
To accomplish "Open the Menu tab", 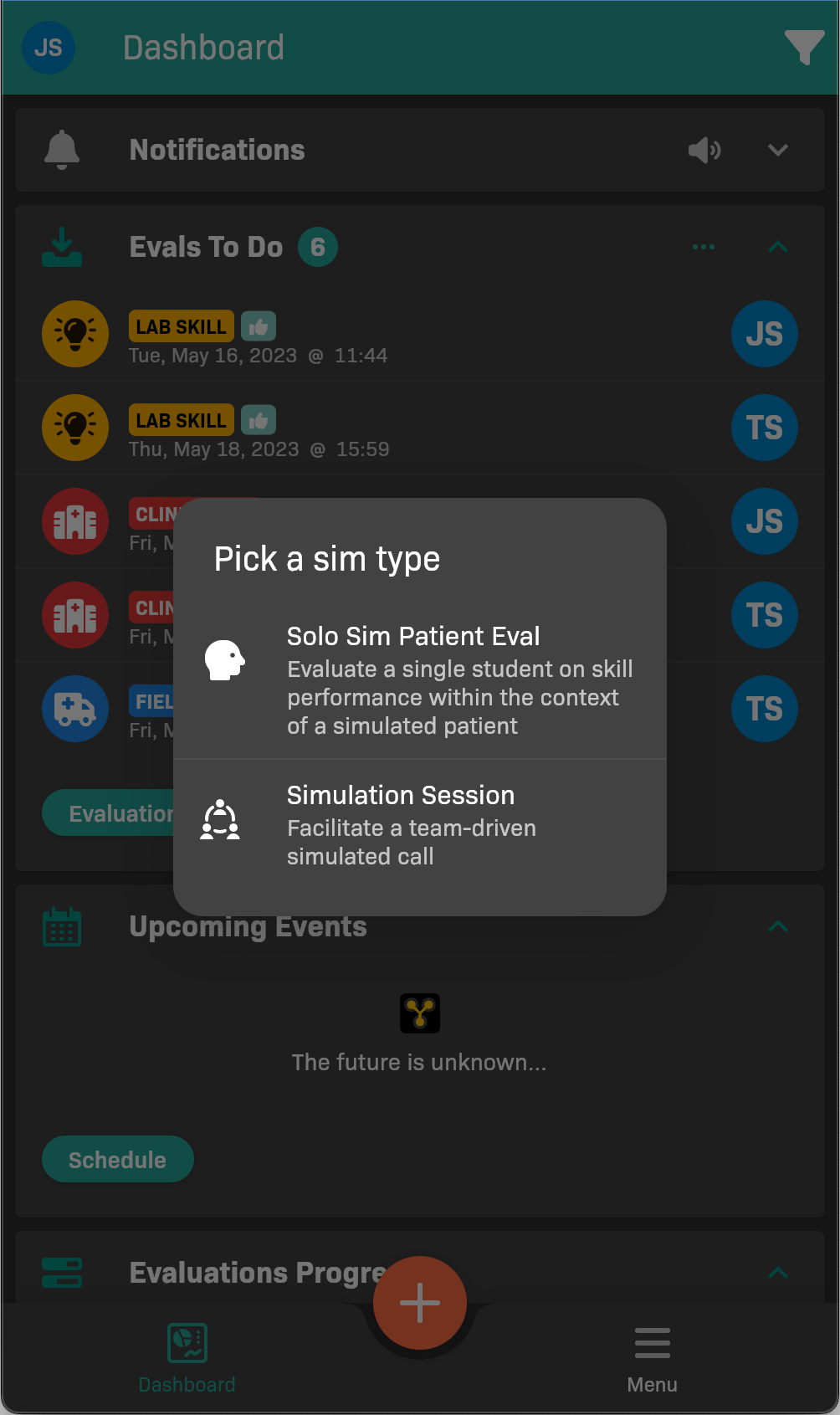I will point(652,1357).
